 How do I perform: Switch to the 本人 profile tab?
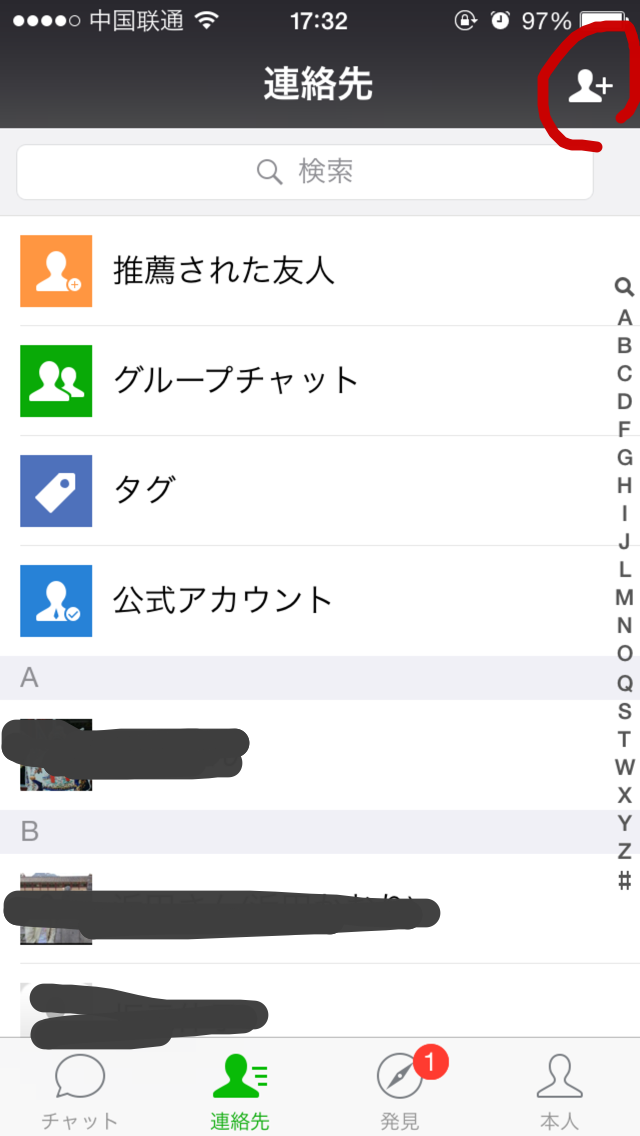pos(560,1091)
